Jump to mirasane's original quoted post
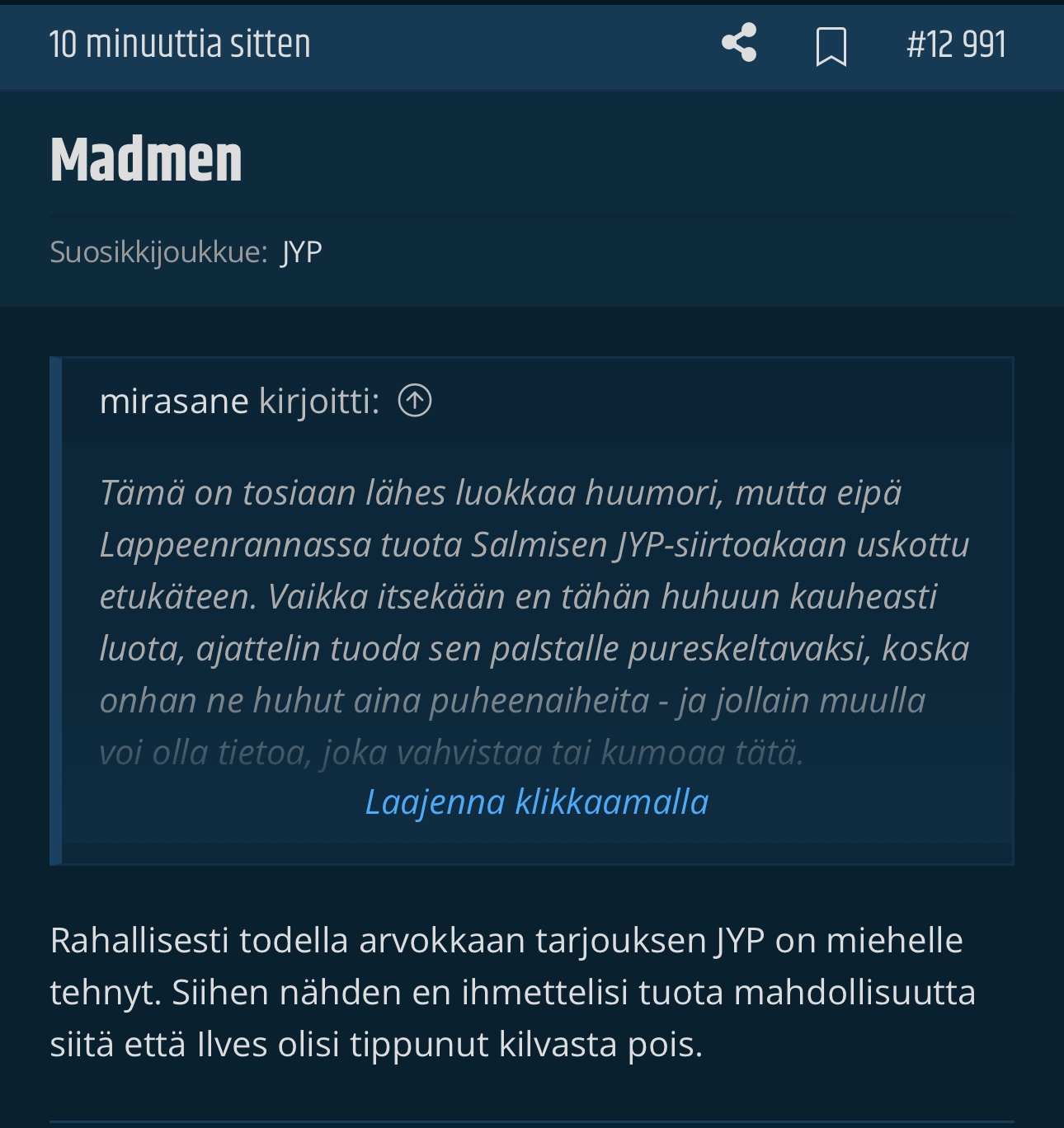 [415, 401]
